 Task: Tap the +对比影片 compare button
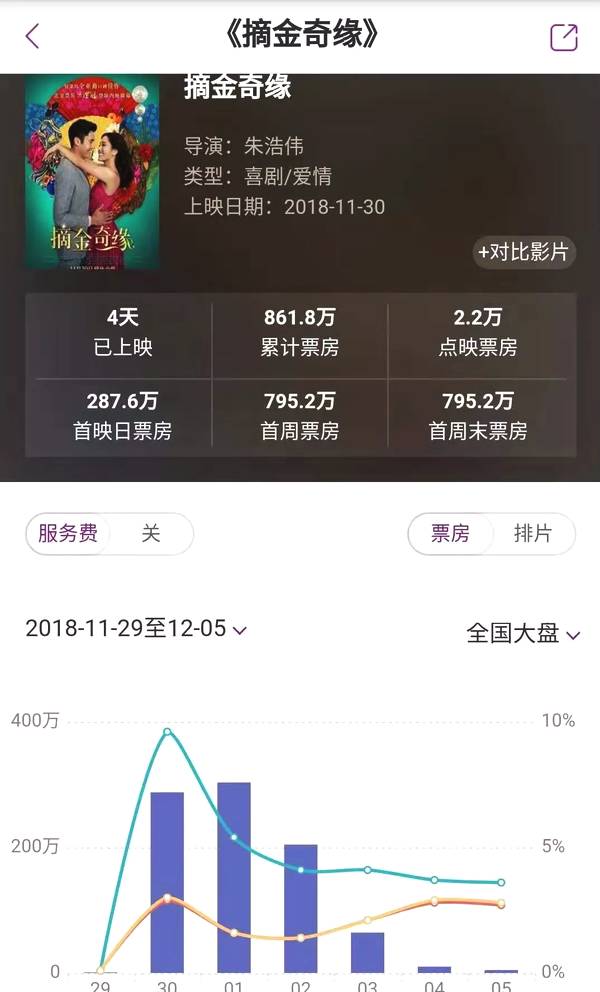point(524,252)
